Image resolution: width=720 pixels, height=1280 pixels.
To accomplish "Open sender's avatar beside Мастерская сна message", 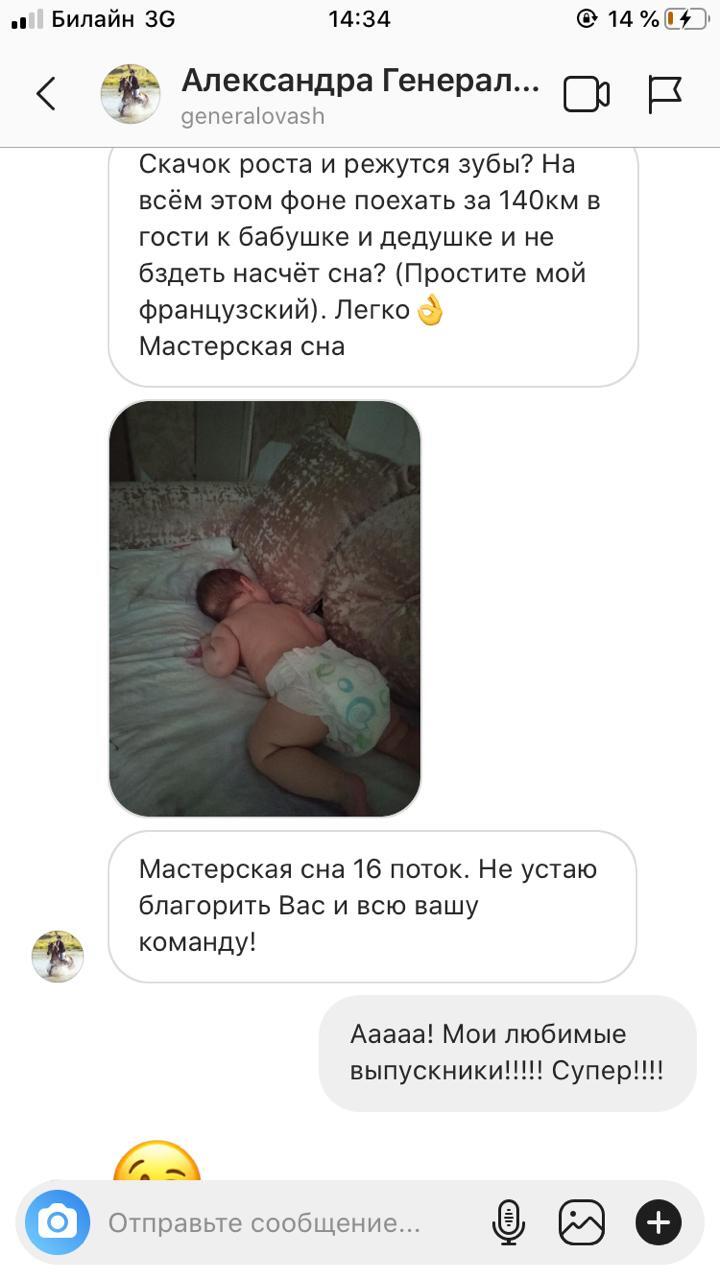I will (x=57, y=955).
